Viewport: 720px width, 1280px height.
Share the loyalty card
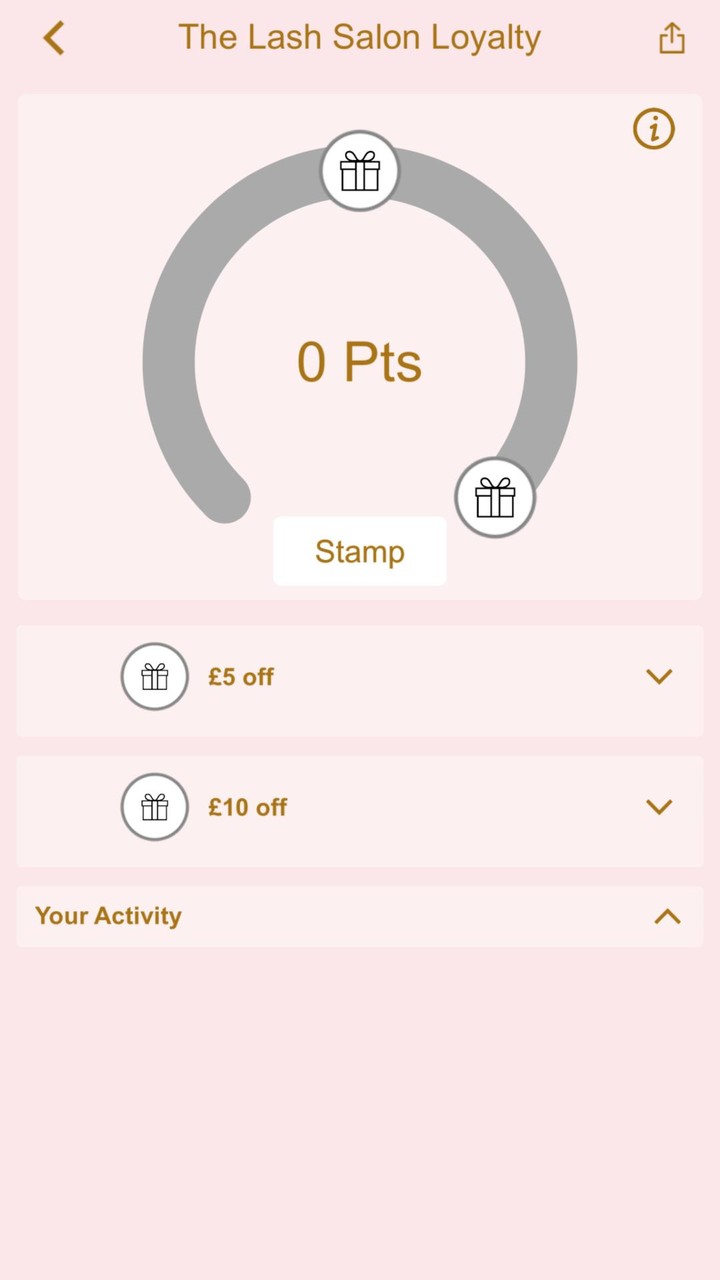tap(671, 38)
